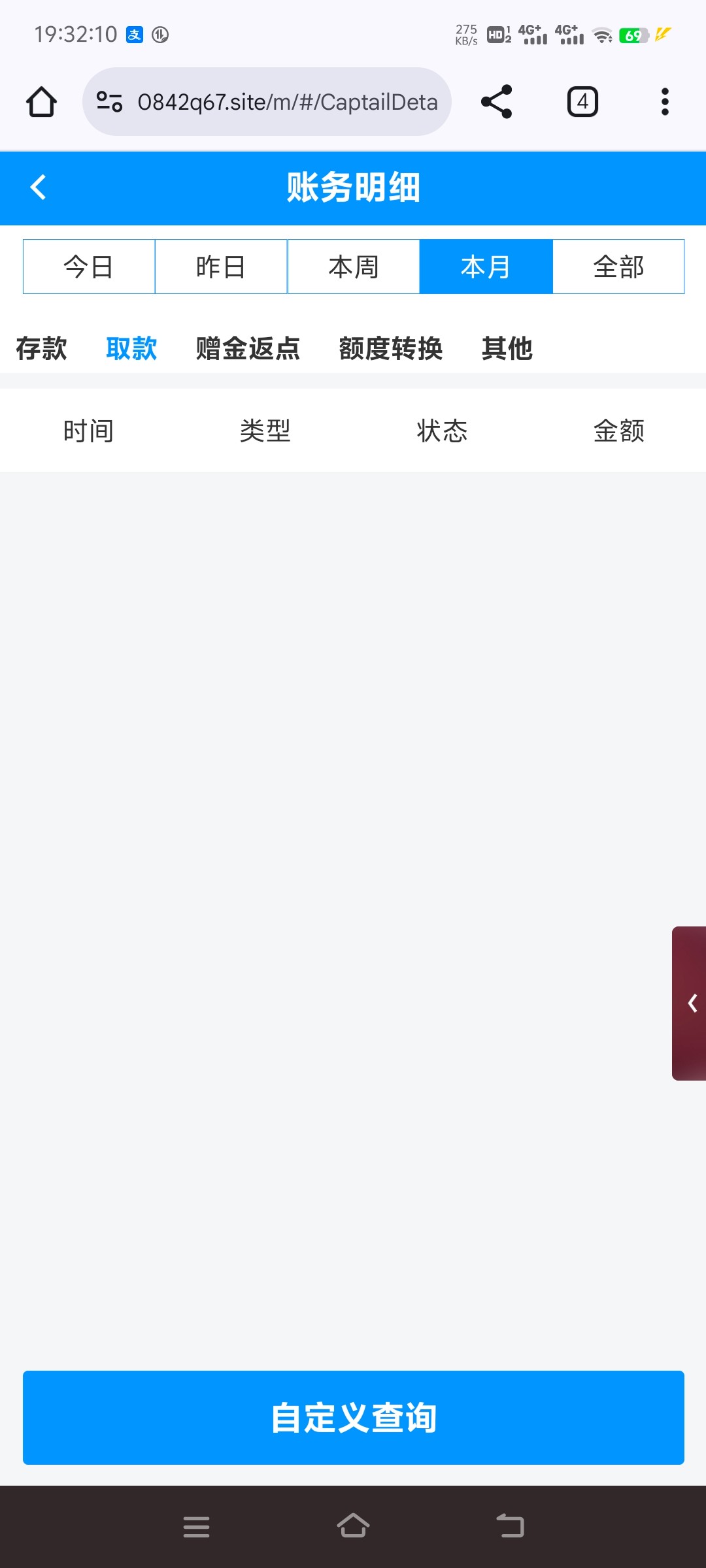The width and height of the screenshot is (706, 1568).
Task: Share the current page
Action: click(x=496, y=102)
